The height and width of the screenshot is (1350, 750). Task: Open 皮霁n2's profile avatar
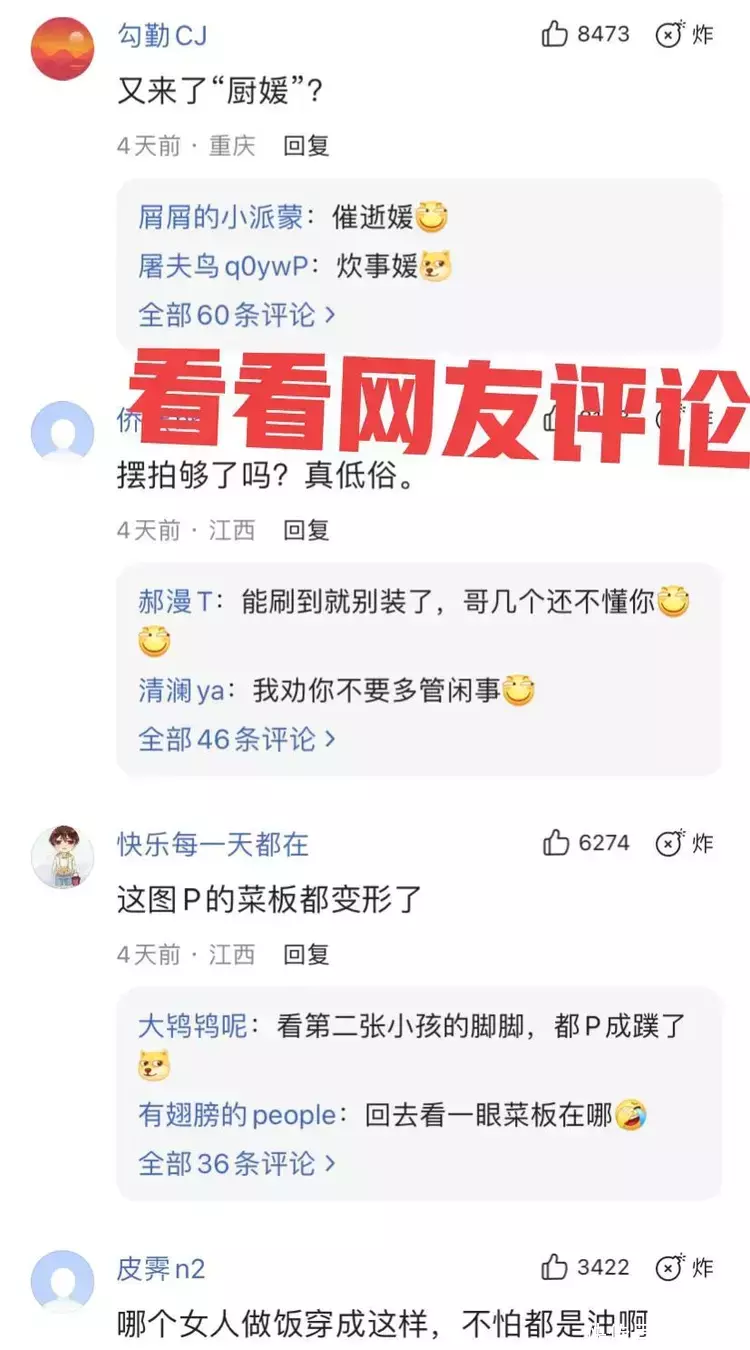(62, 1281)
